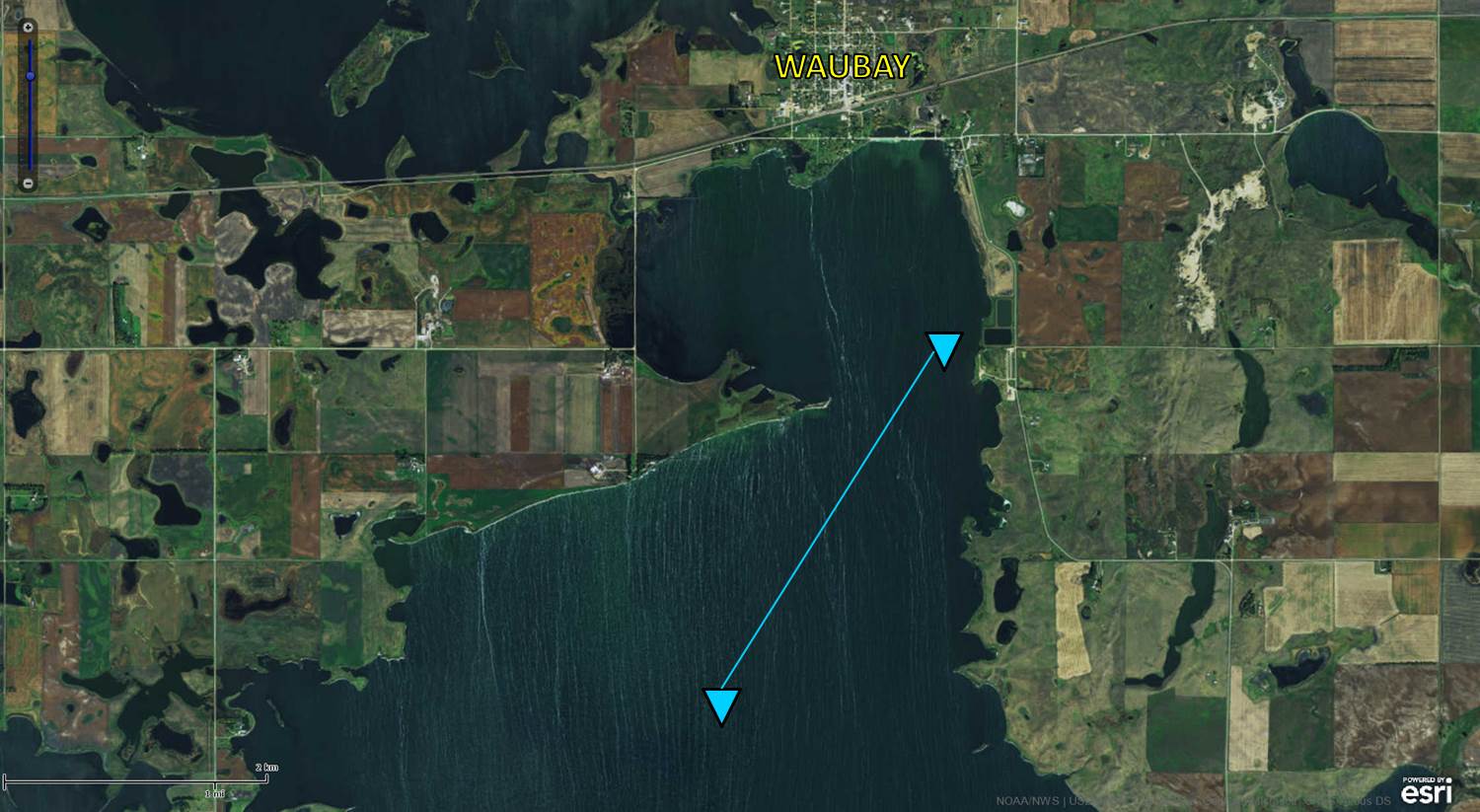Tap the zoom slider handle
The height and width of the screenshot is (812, 1480).
pyautogui.click(x=30, y=76)
